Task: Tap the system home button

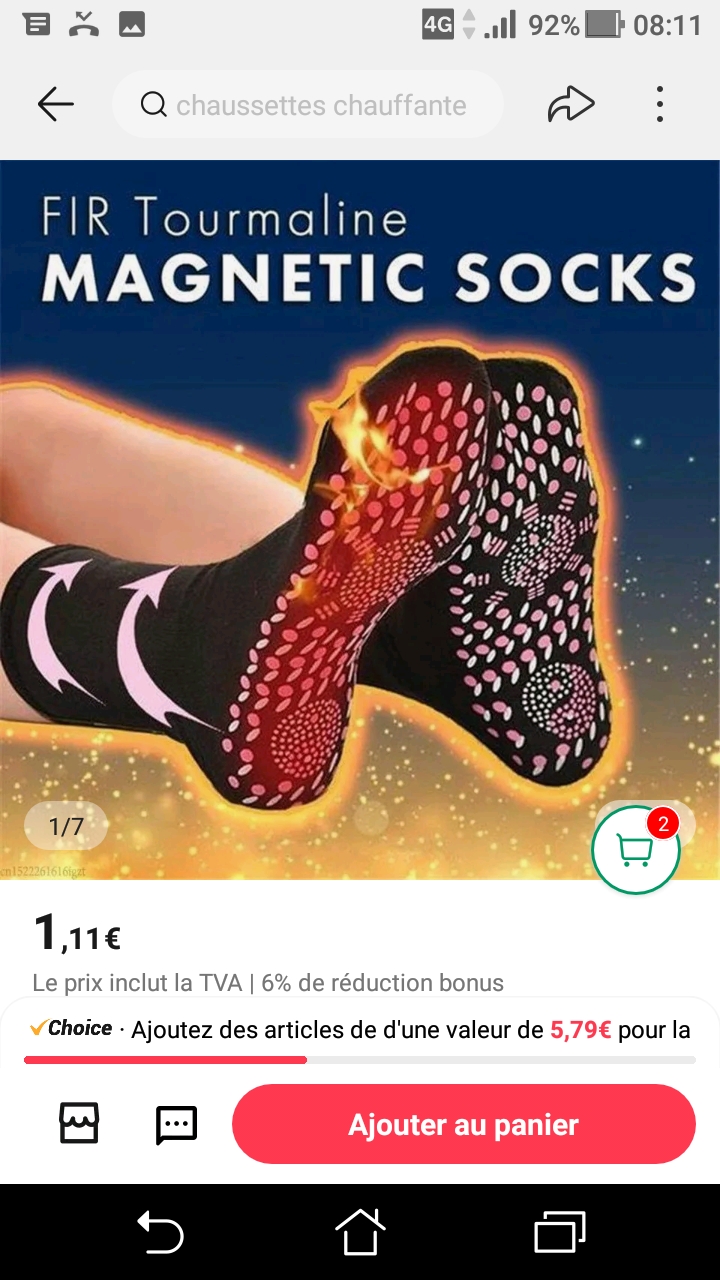Action: coord(360,1231)
